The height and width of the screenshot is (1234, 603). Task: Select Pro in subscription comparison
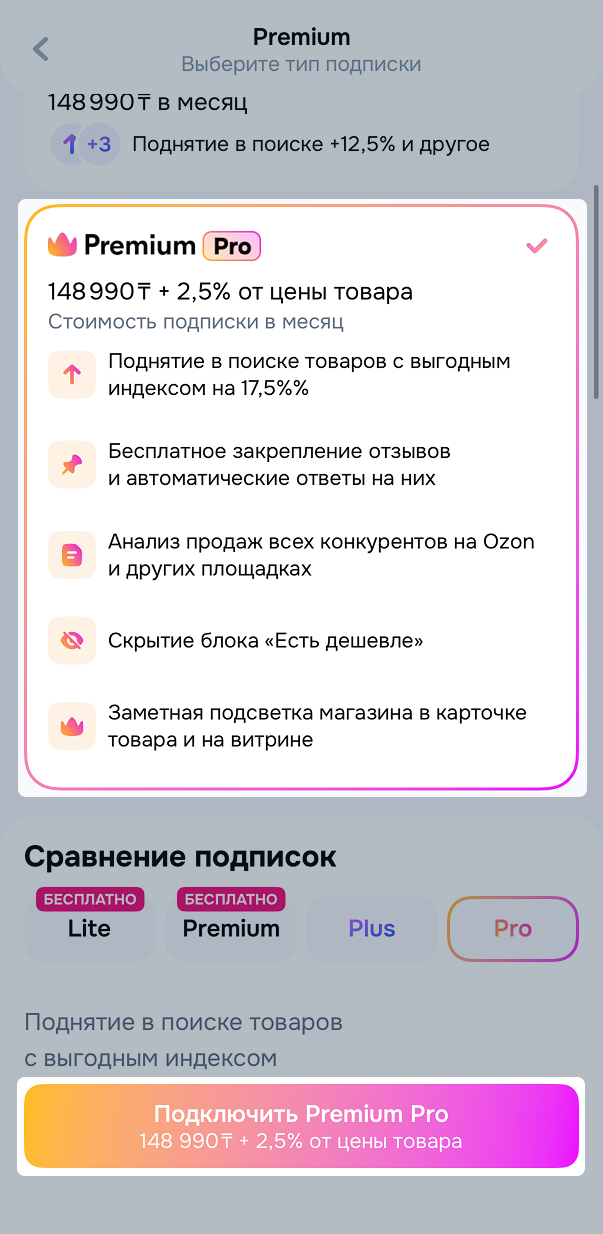click(512, 929)
